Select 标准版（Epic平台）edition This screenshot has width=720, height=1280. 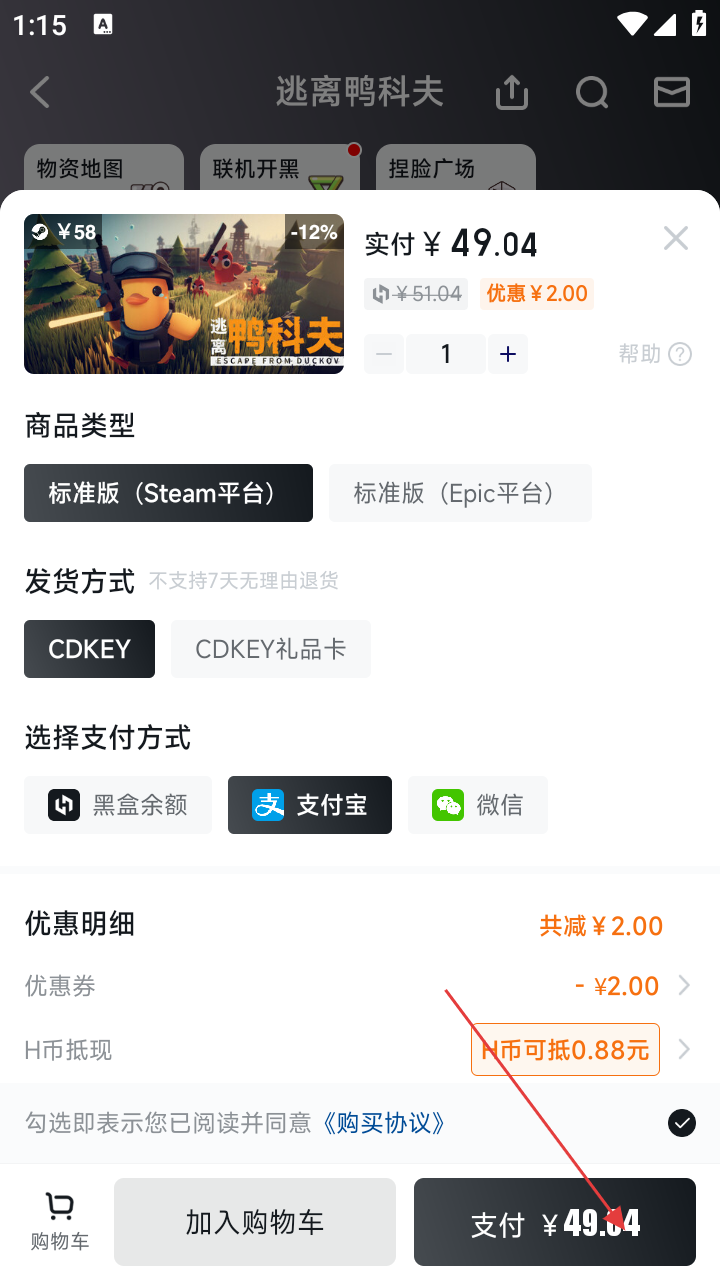[460, 493]
